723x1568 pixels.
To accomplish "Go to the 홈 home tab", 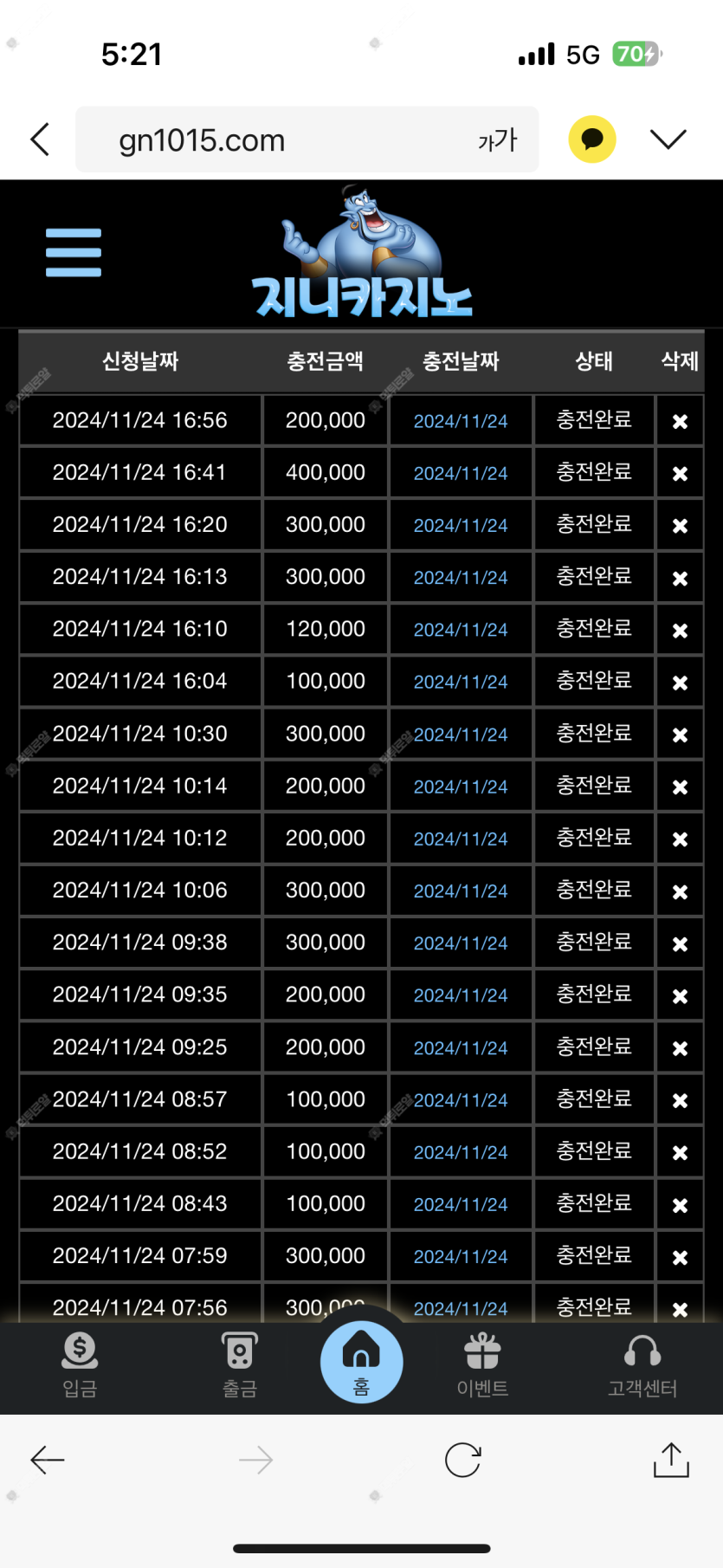I will 362,1362.
